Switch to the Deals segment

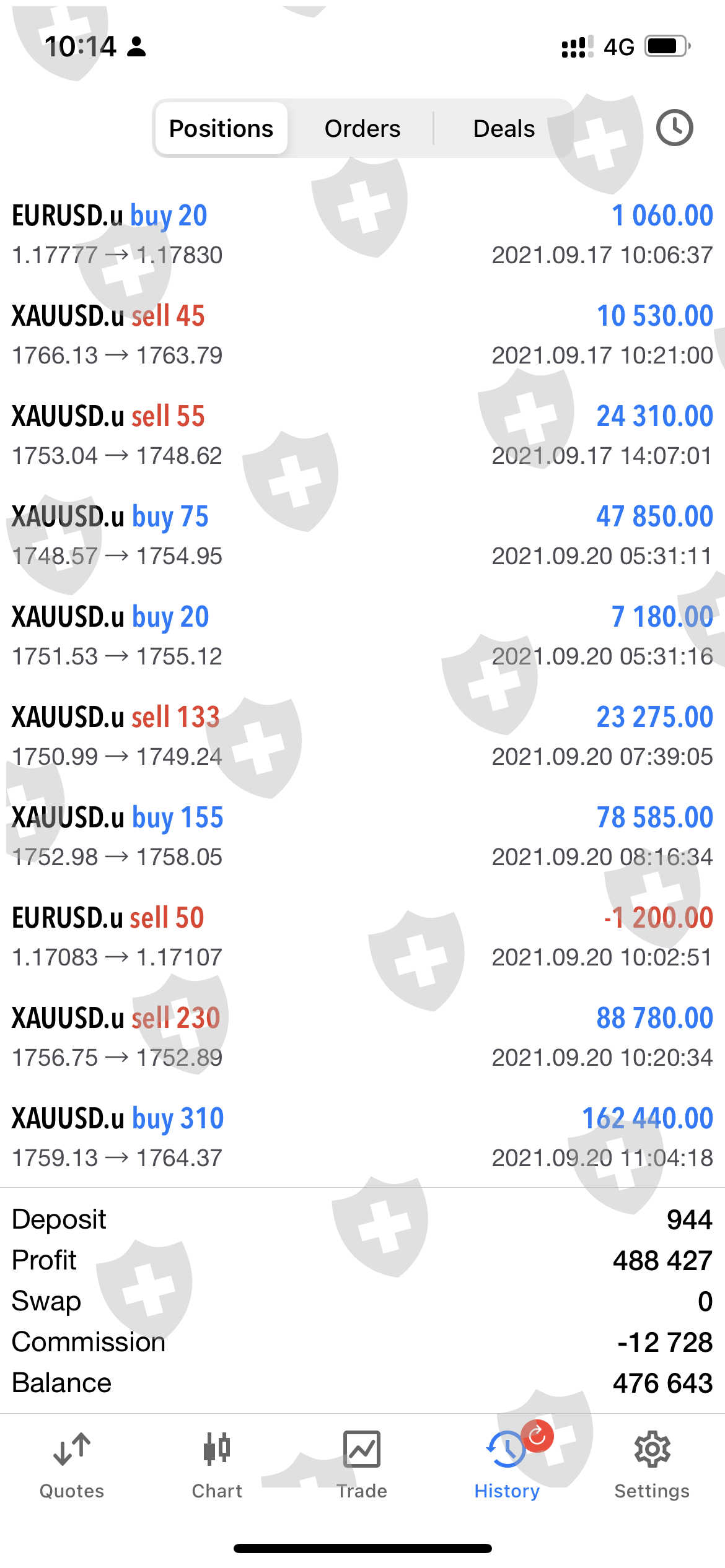(x=504, y=128)
